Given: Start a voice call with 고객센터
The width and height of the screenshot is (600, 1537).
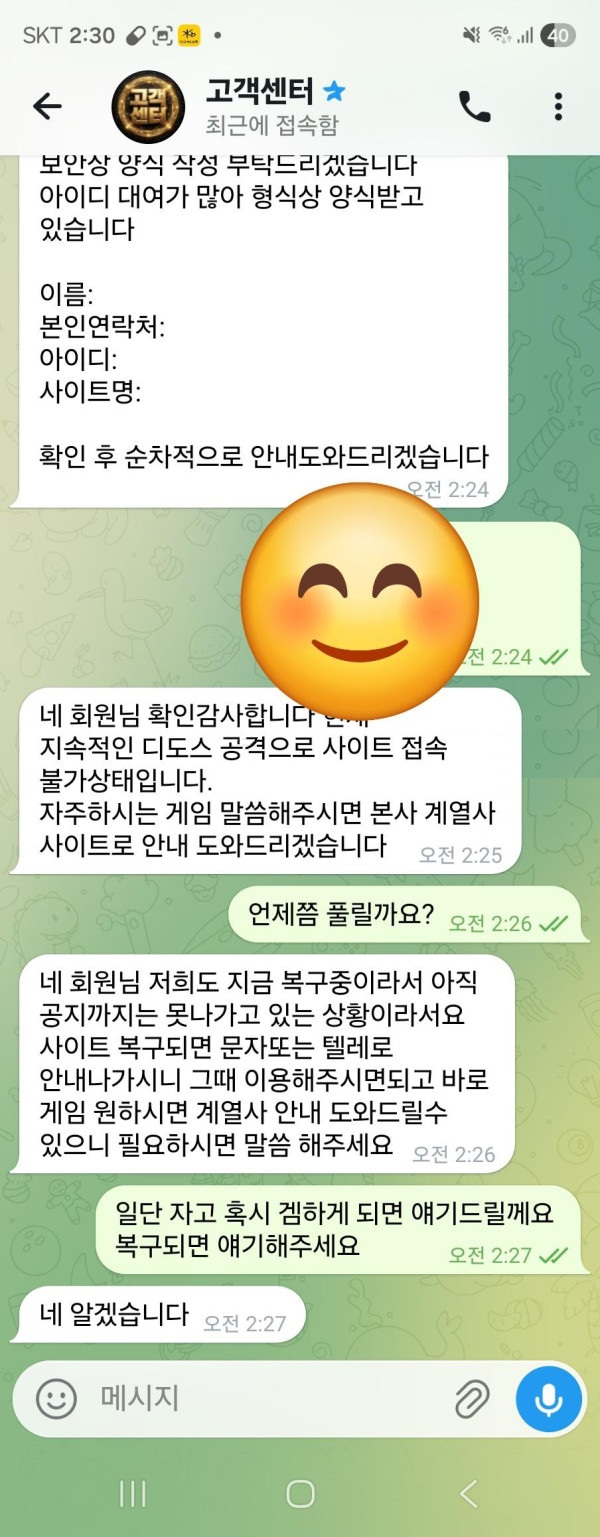Looking at the screenshot, I should 474,106.
